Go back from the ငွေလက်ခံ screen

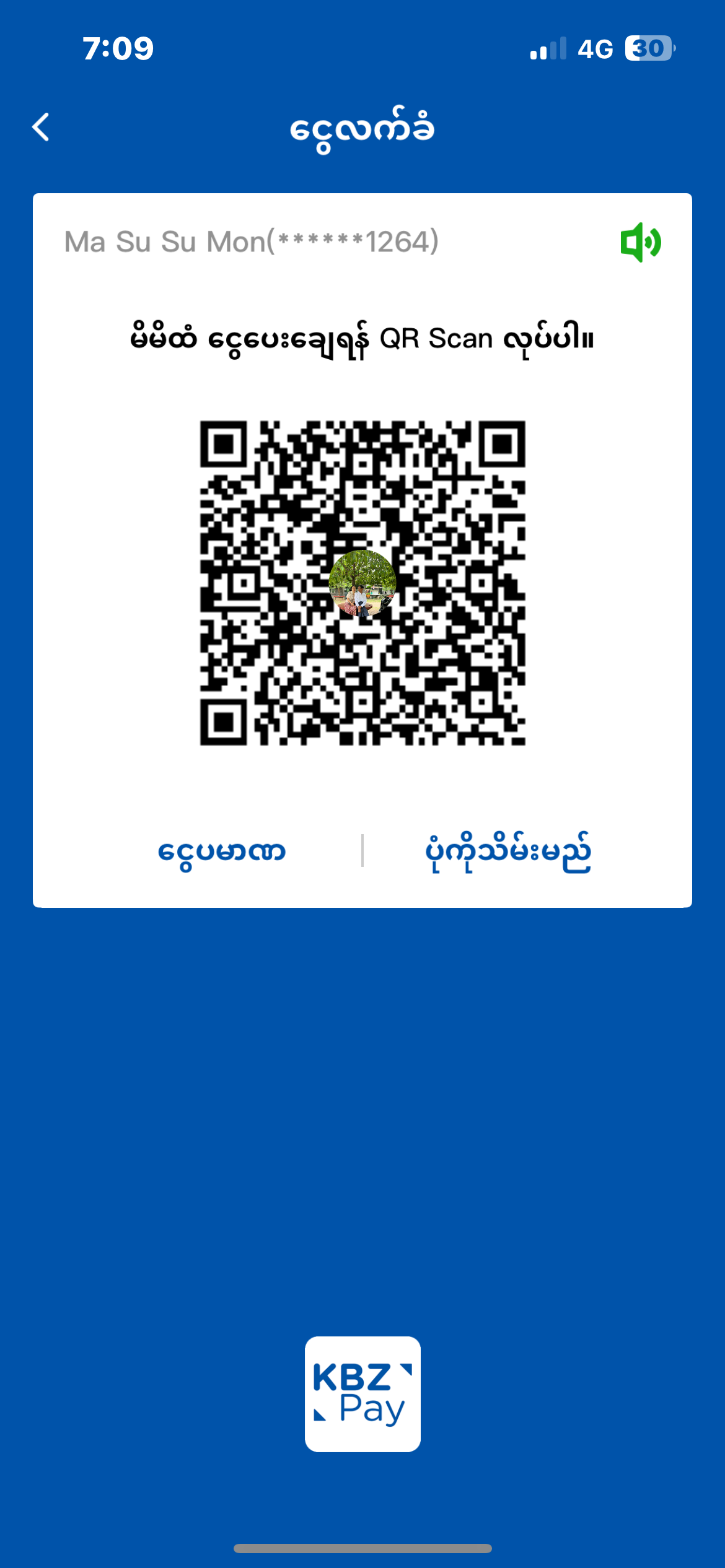tap(41, 128)
